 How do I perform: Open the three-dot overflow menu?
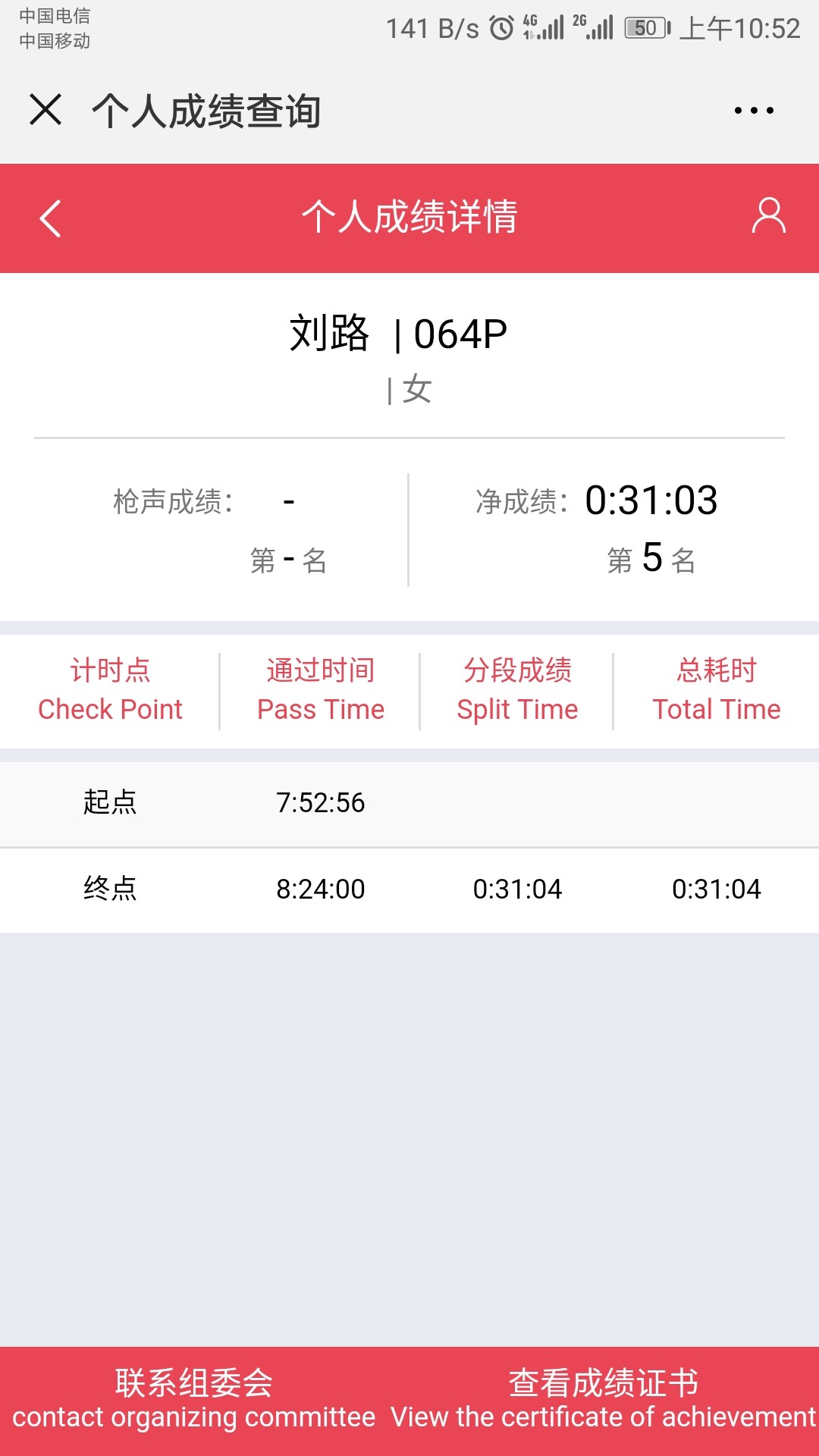pyautogui.click(x=754, y=111)
